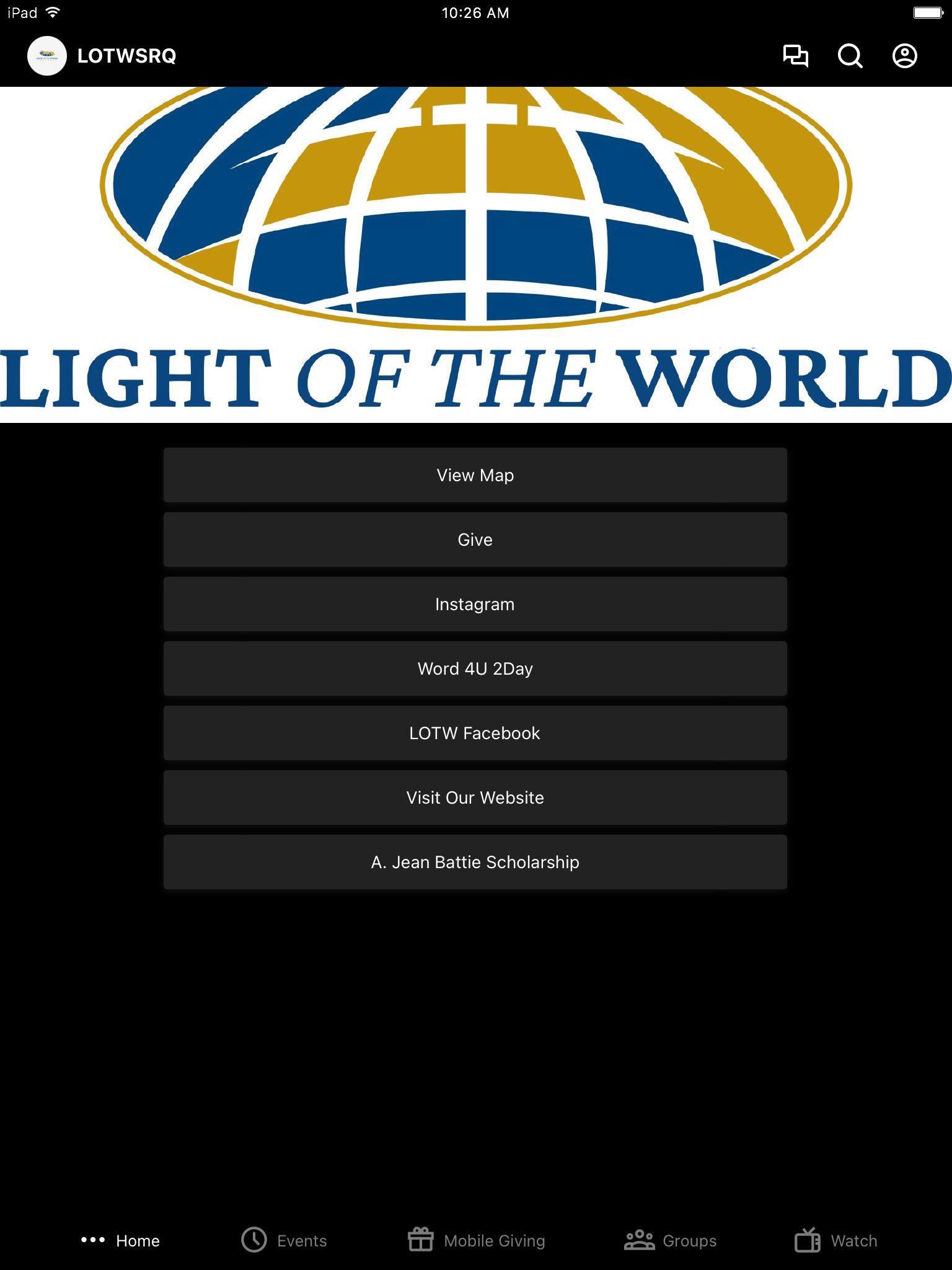This screenshot has height=1270, width=952.
Task: Open the messages chat icon
Action: pyautogui.click(x=795, y=56)
